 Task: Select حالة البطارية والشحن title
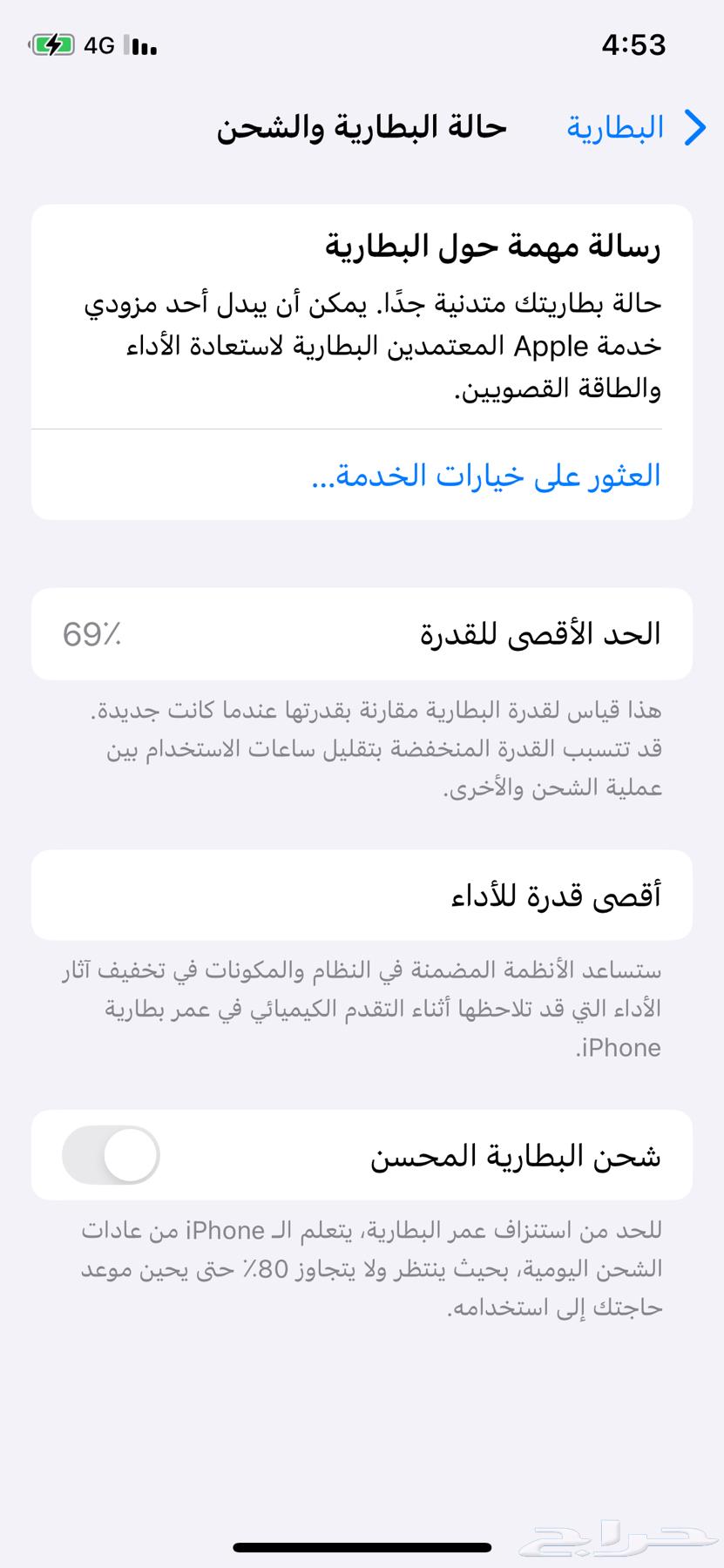tap(362, 127)
